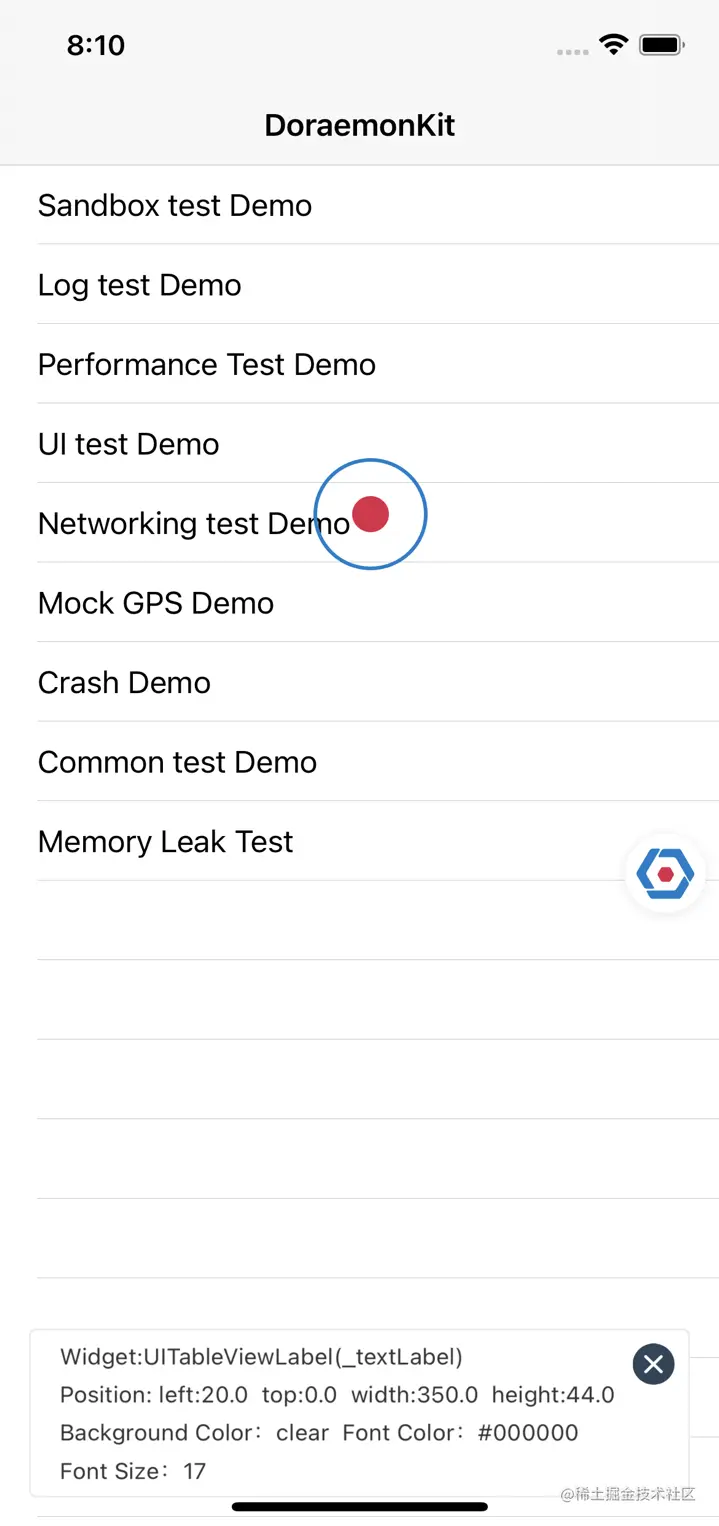The image size is (719, 1526).
Task: Tap the DoraemonKit floating hexagon icon
Action: [665, 874]
